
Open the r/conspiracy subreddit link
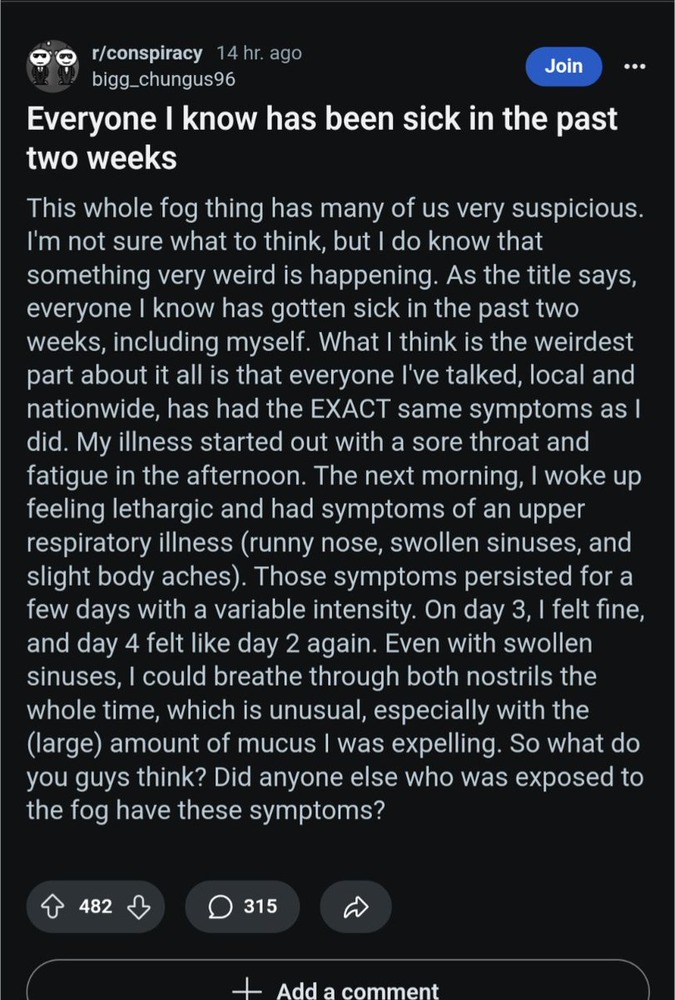coord(146,53)
